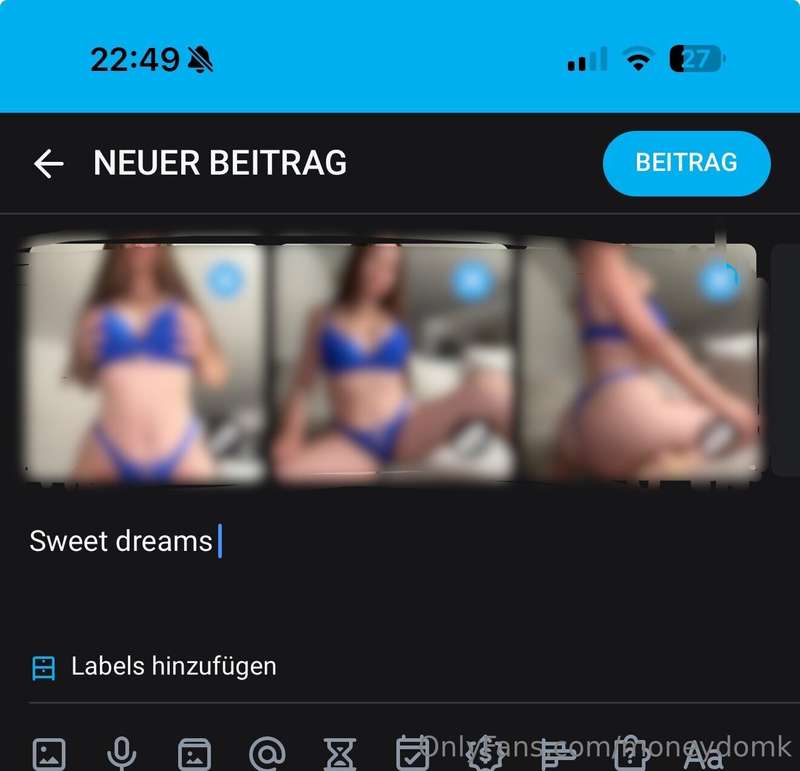Open the first attached media thumbnail
800x771 pixels.
pyautogui.click(x=145, y=362)
